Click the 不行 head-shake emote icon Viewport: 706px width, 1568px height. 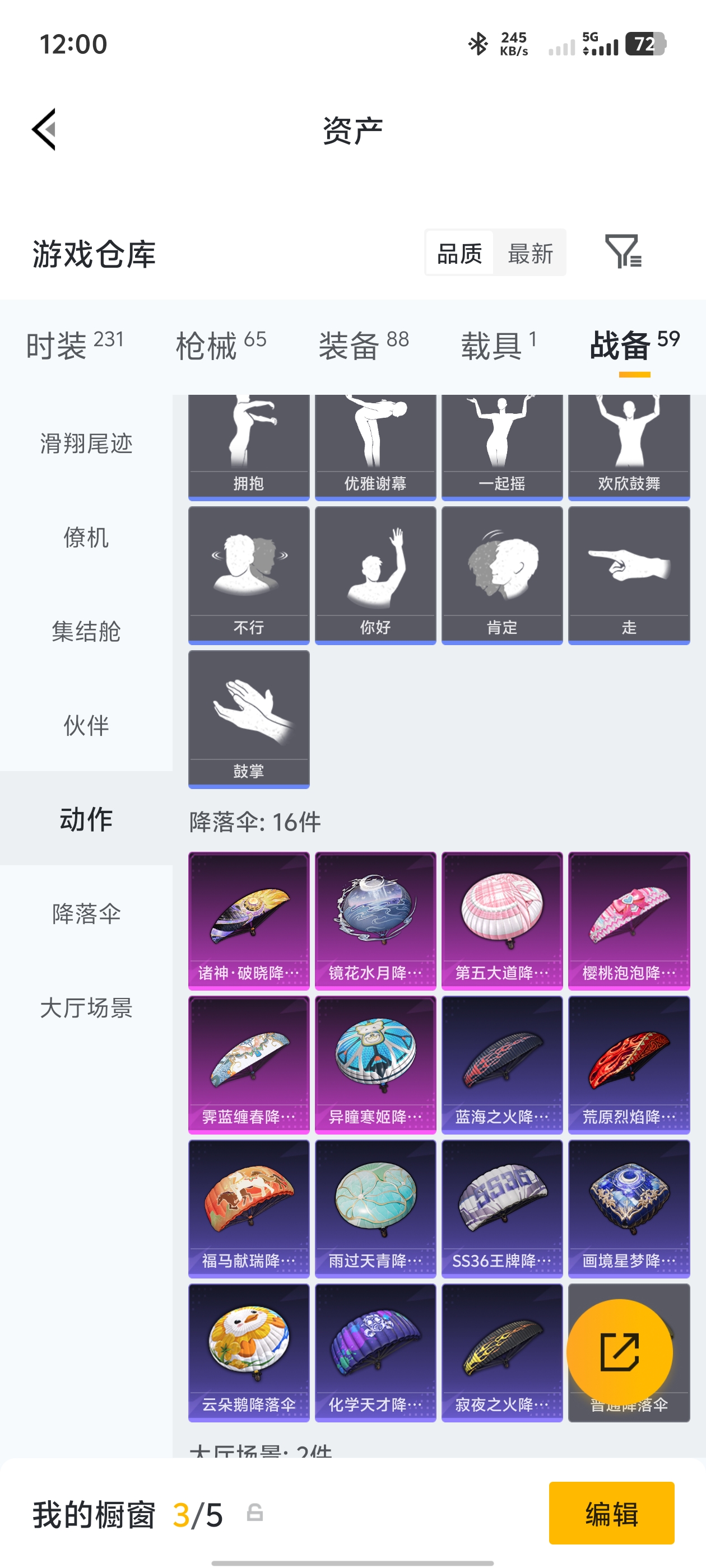[249, 572]
